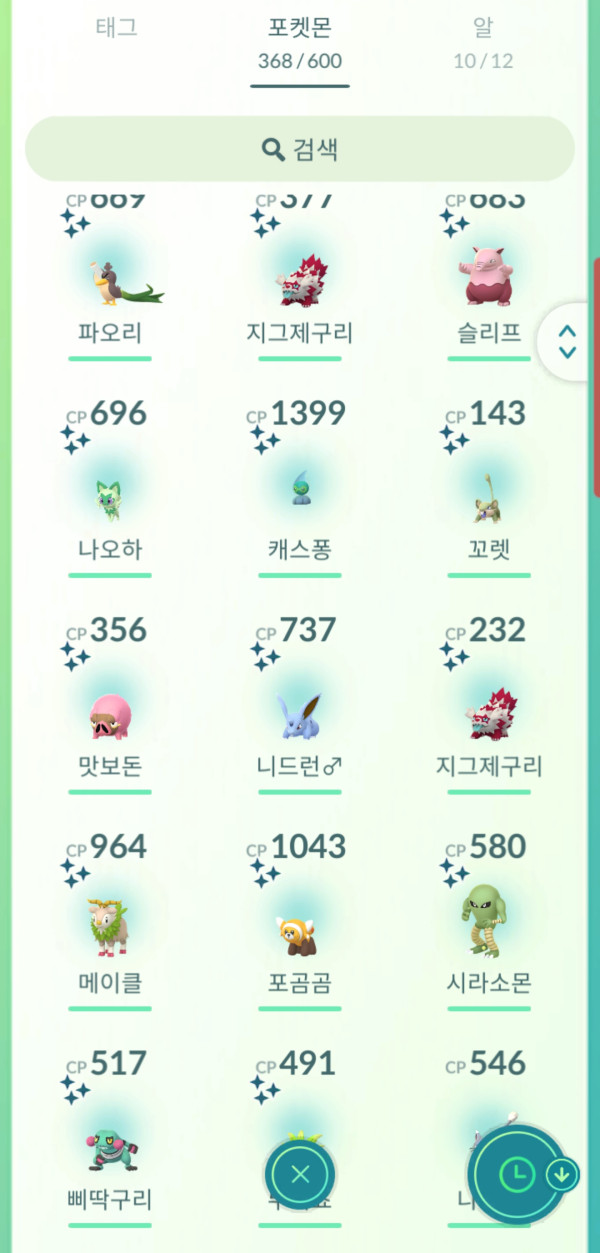600x1253 pixels.
Task: Close the Pokémon list with X button
Action: point(300,1175)
